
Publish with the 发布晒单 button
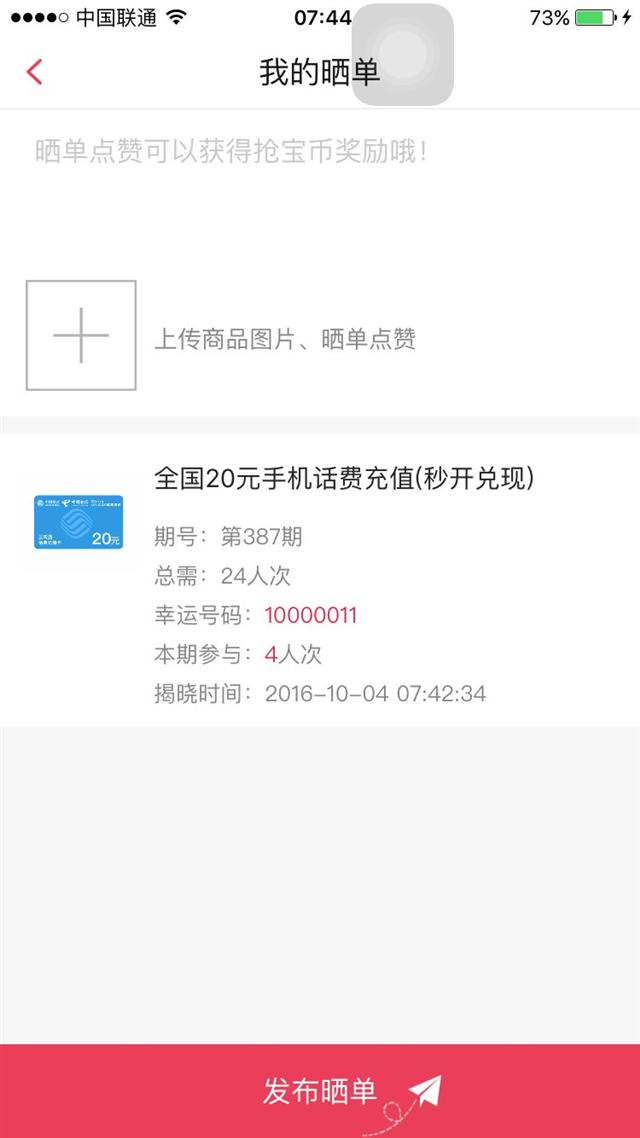click(x=320, y=1091)
